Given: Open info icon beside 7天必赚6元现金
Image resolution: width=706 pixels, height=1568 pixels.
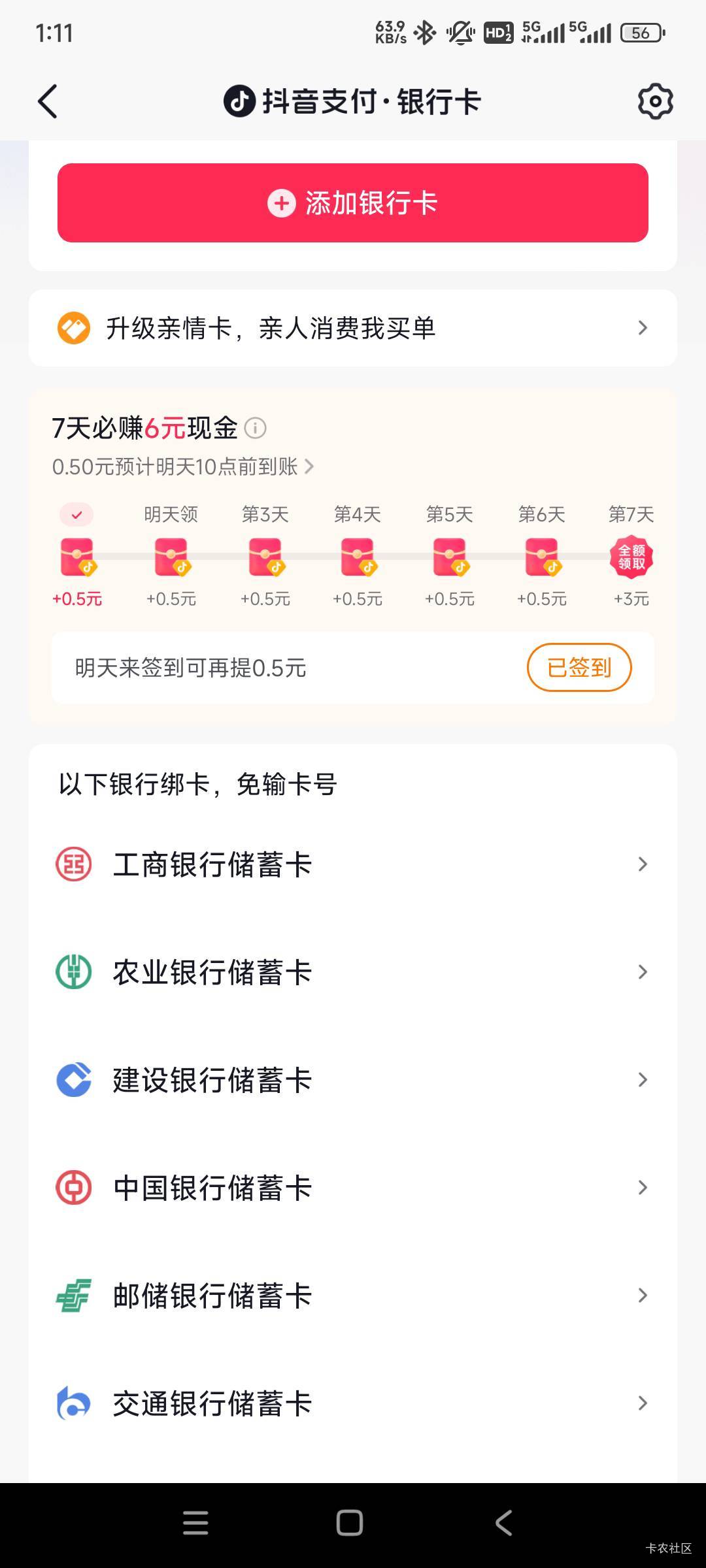Looking at the screenshot, I should pyautogui.click(x=255, y=429).
